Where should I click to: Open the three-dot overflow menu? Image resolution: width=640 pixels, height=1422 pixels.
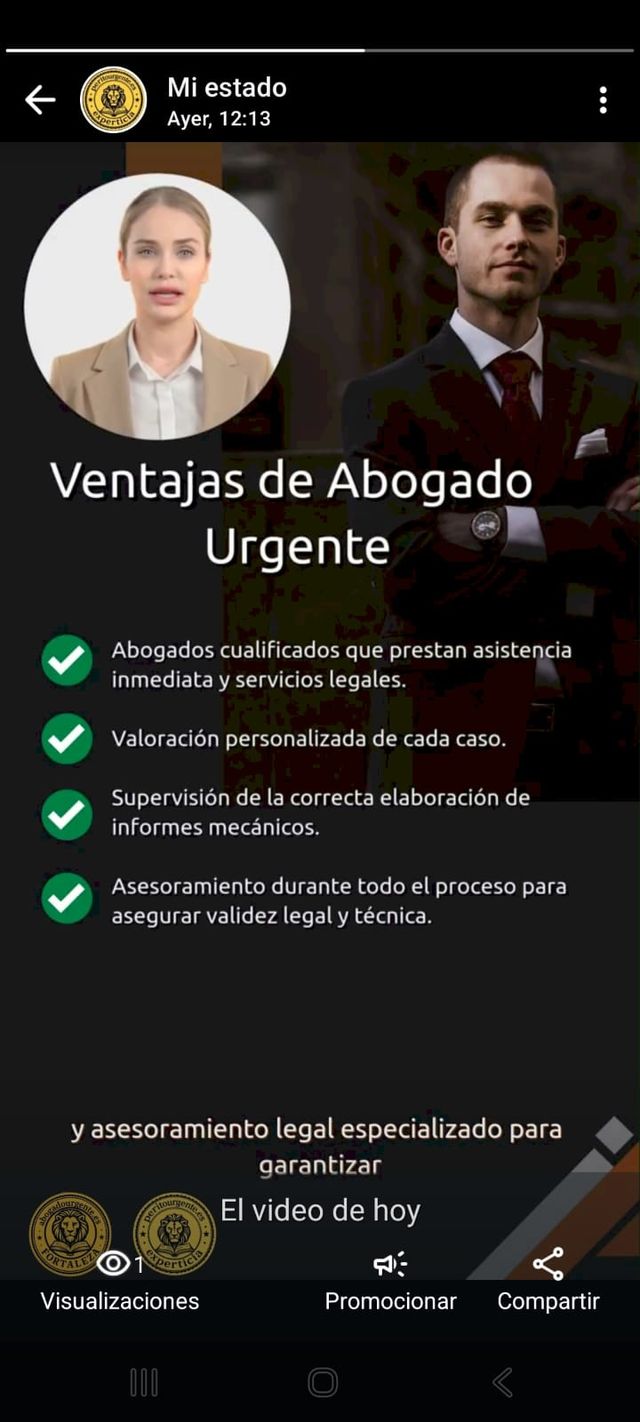[x=602, y=100]
